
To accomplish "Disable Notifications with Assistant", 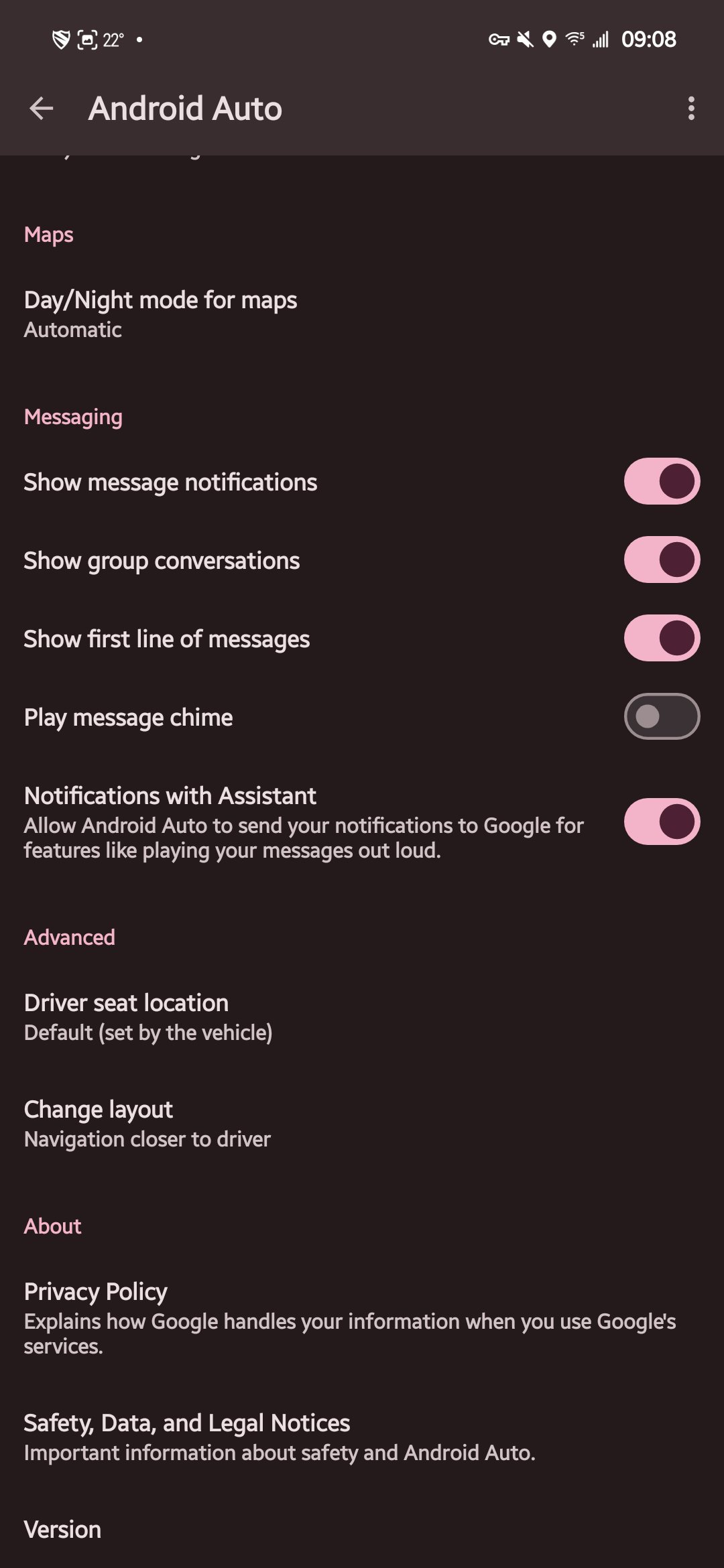I will click(660, 822).
